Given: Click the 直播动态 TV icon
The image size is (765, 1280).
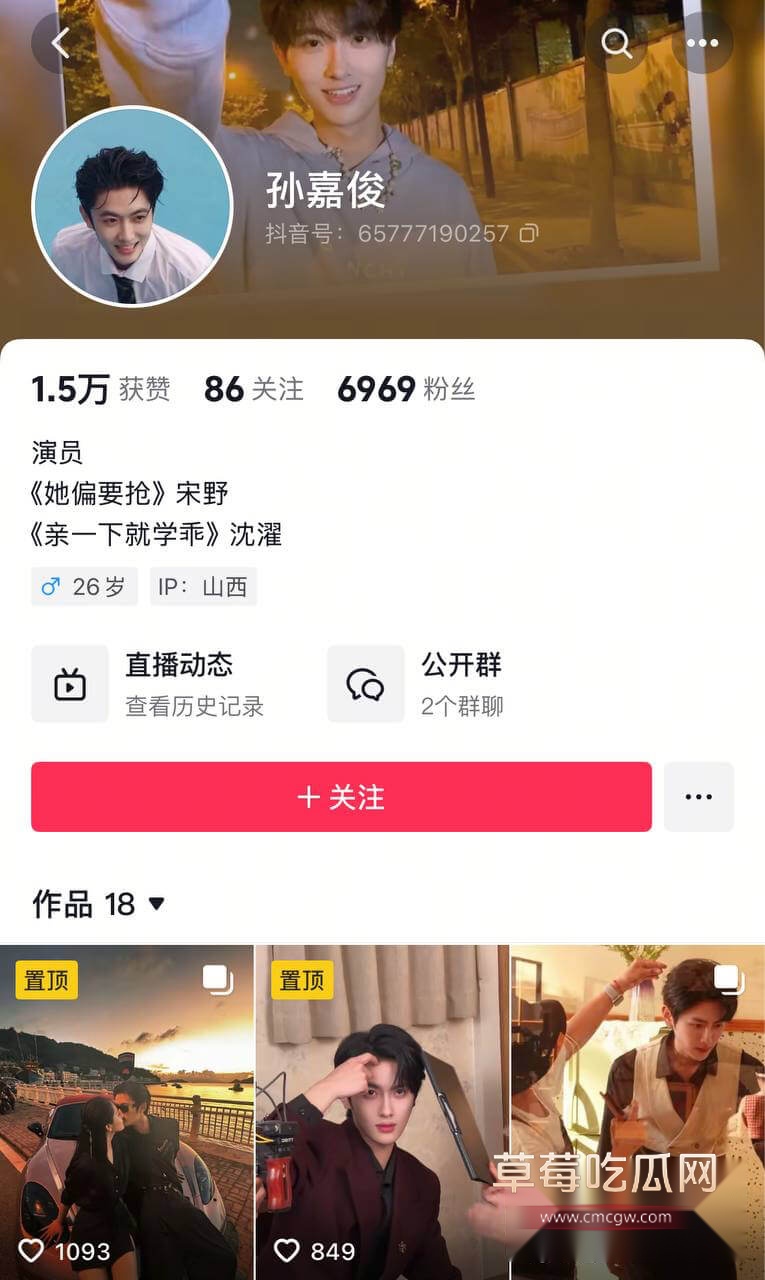Looking at the screenshot, I should [69, 683].
